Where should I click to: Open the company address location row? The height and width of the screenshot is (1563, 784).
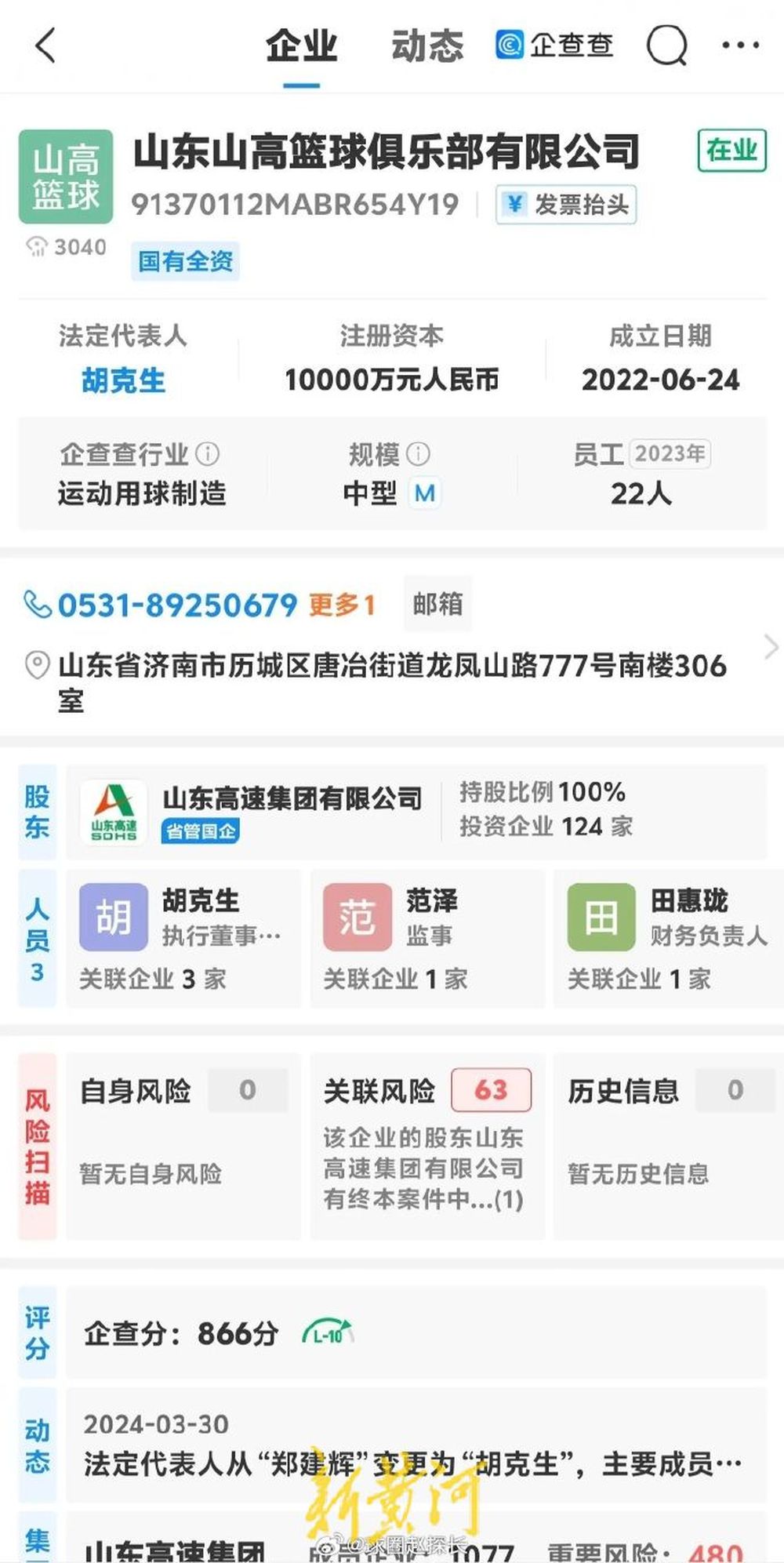392,681
